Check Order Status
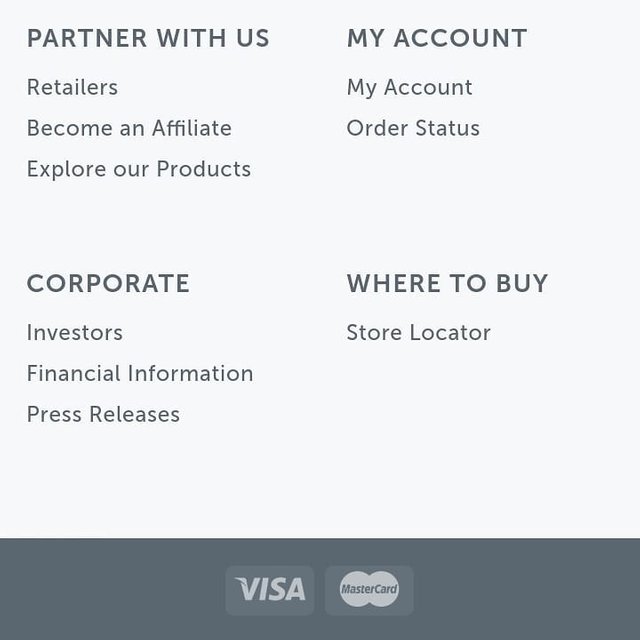 coord(413,129)
